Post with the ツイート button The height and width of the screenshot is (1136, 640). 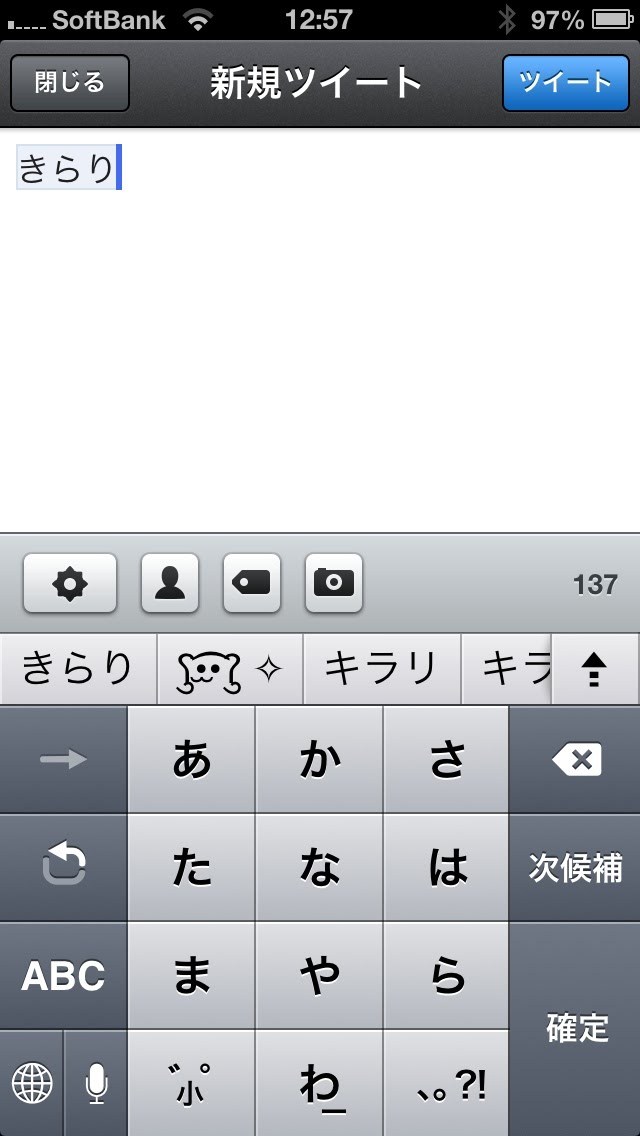click(565, 82)
